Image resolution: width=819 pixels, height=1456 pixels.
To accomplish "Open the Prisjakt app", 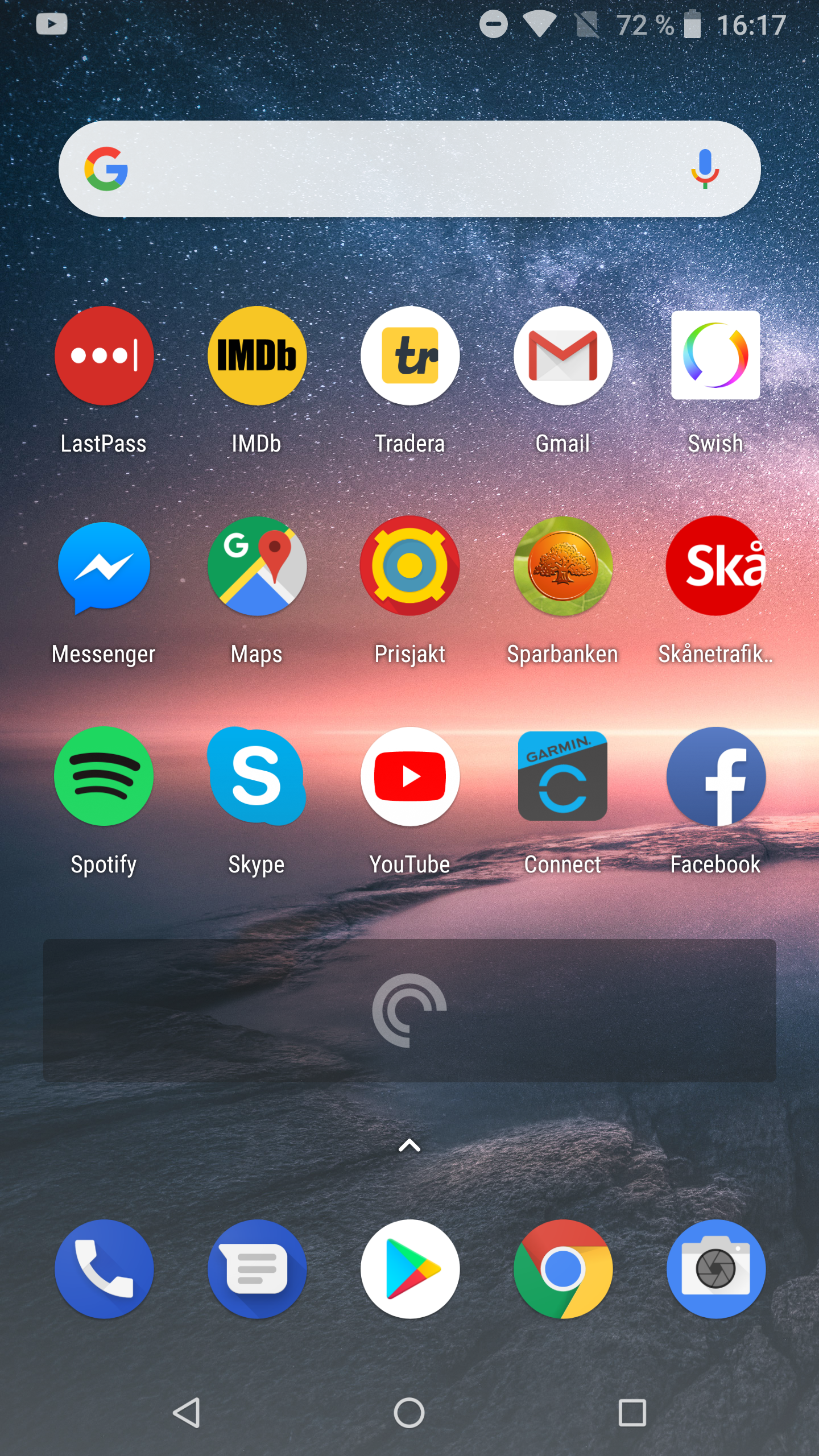I will [x=410, y=566].
